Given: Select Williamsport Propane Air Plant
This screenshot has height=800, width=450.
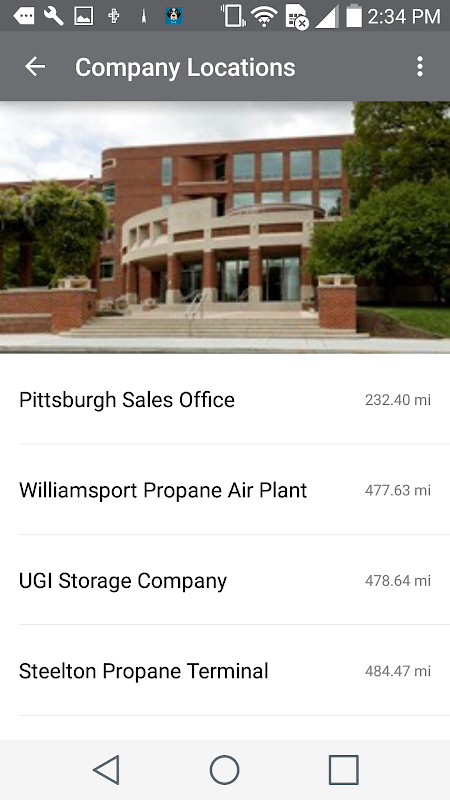Looking at the screenshot, I should pyautogui.click(x=225, y=490).
